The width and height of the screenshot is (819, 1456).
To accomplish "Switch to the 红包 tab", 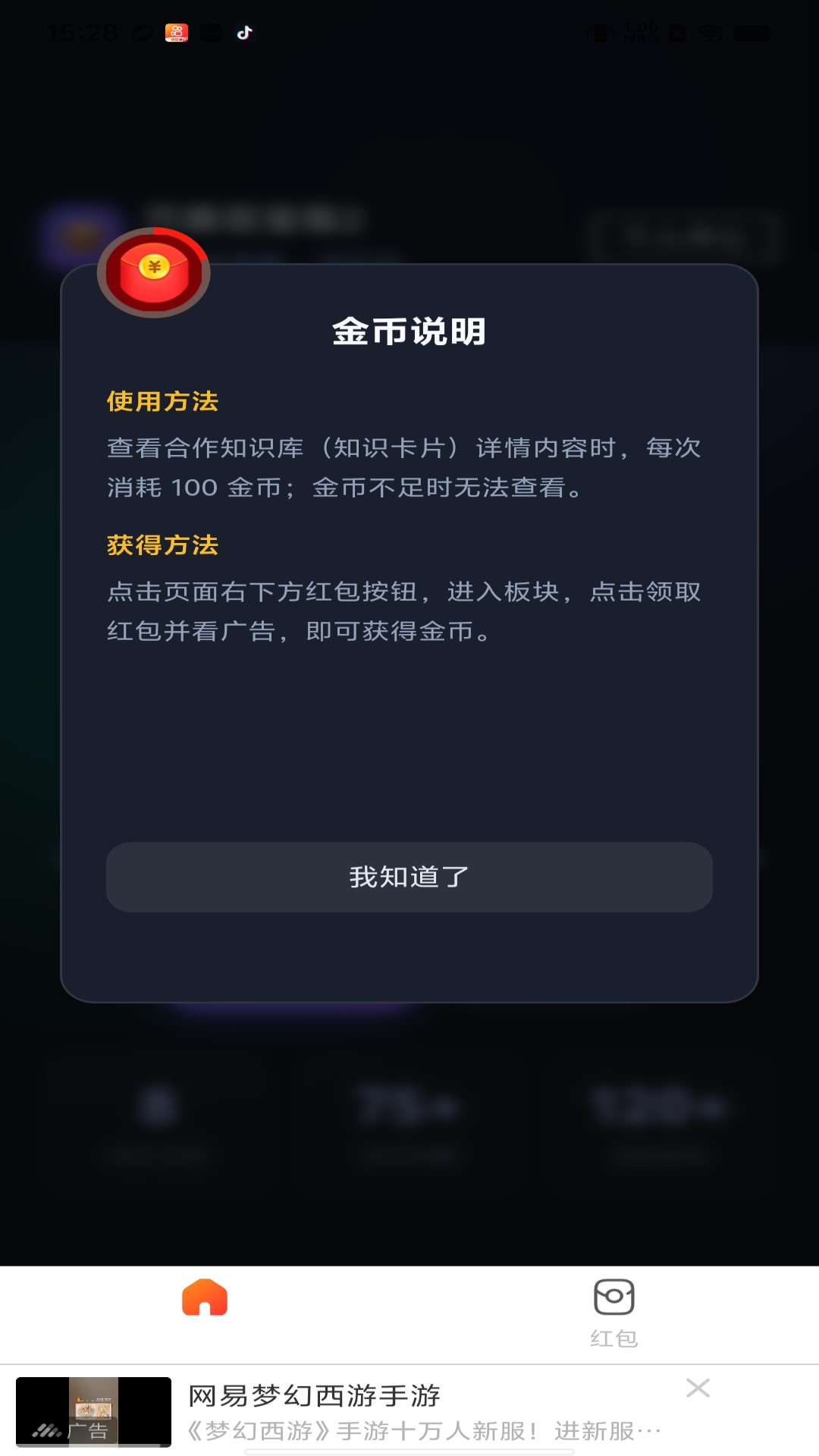I will (614, 1314).
